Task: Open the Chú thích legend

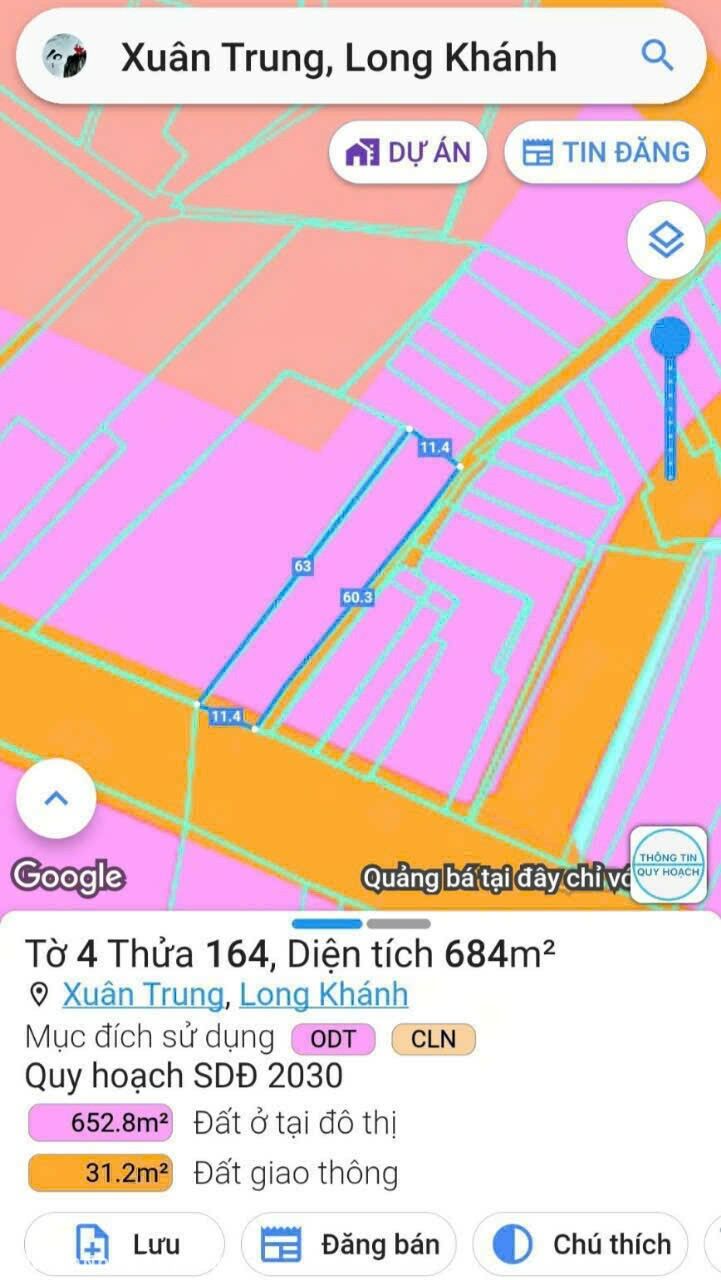Action: tap(581, 1245)
